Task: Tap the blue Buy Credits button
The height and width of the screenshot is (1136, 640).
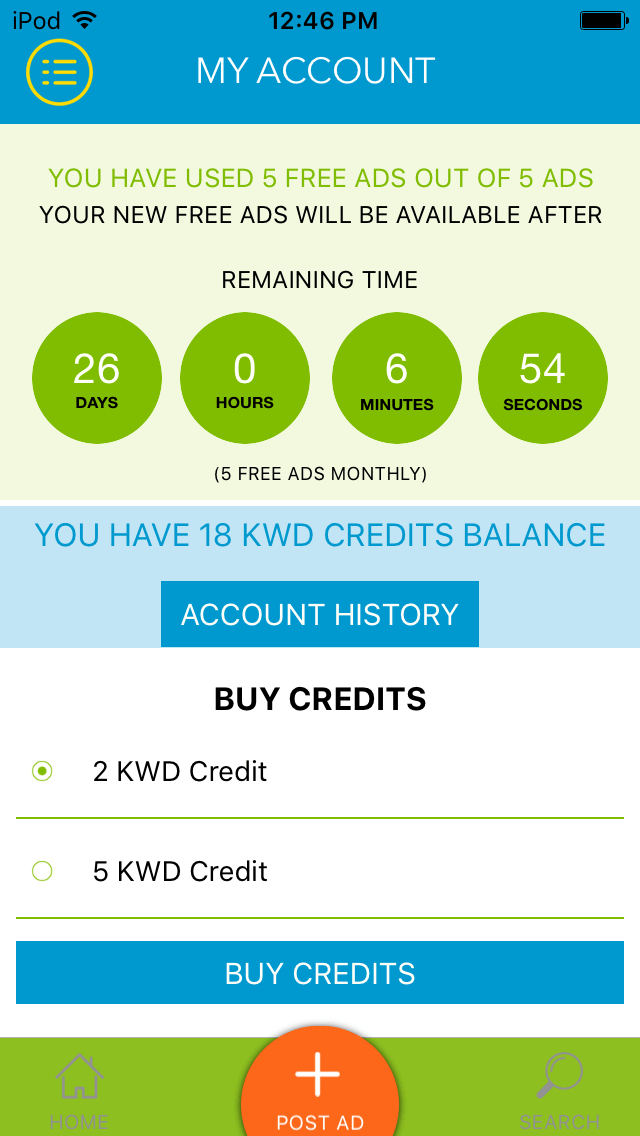Action: point(320,973)
